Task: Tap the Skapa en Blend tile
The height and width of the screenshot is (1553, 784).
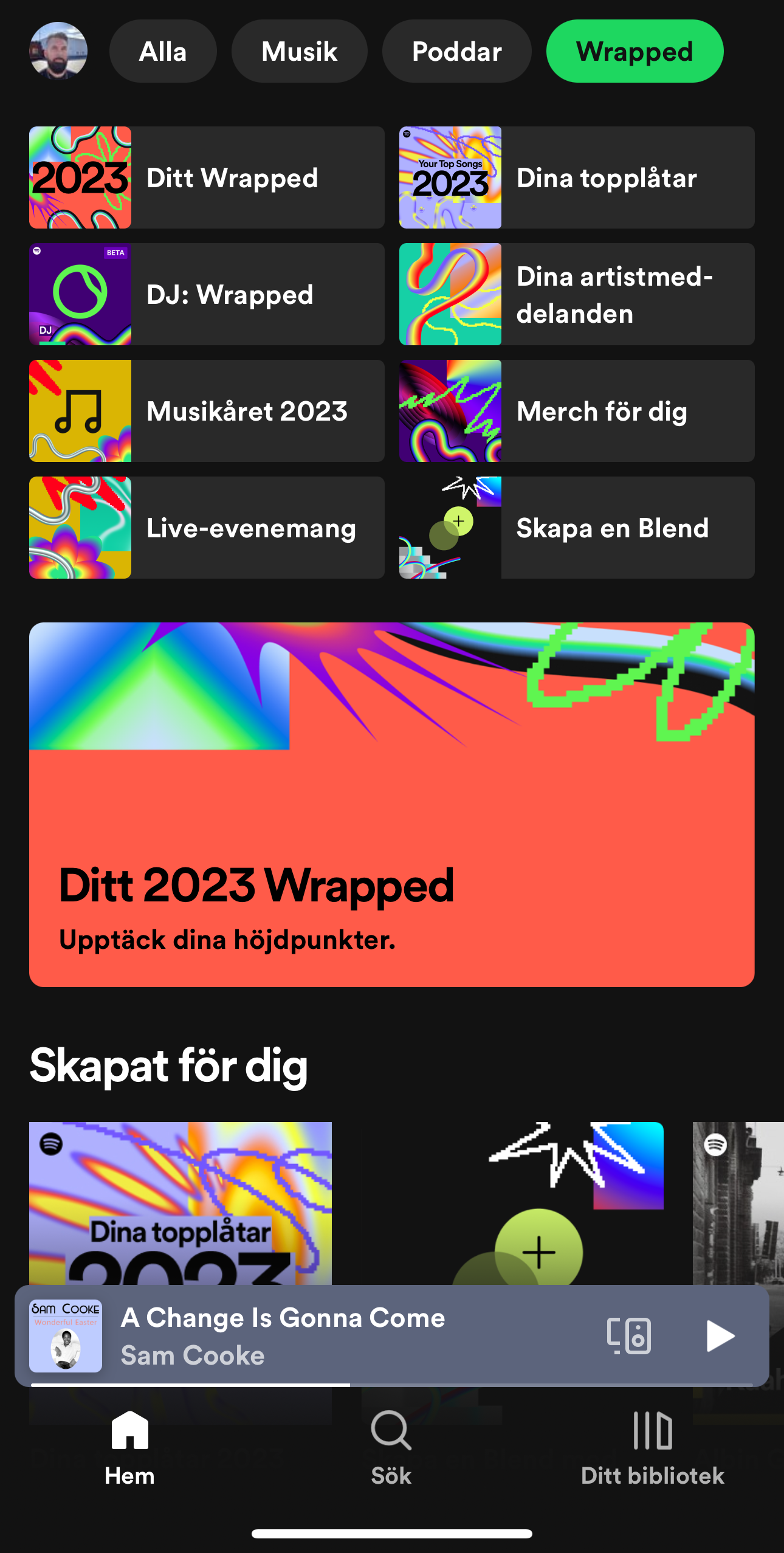Action: (x=576, y=528)
